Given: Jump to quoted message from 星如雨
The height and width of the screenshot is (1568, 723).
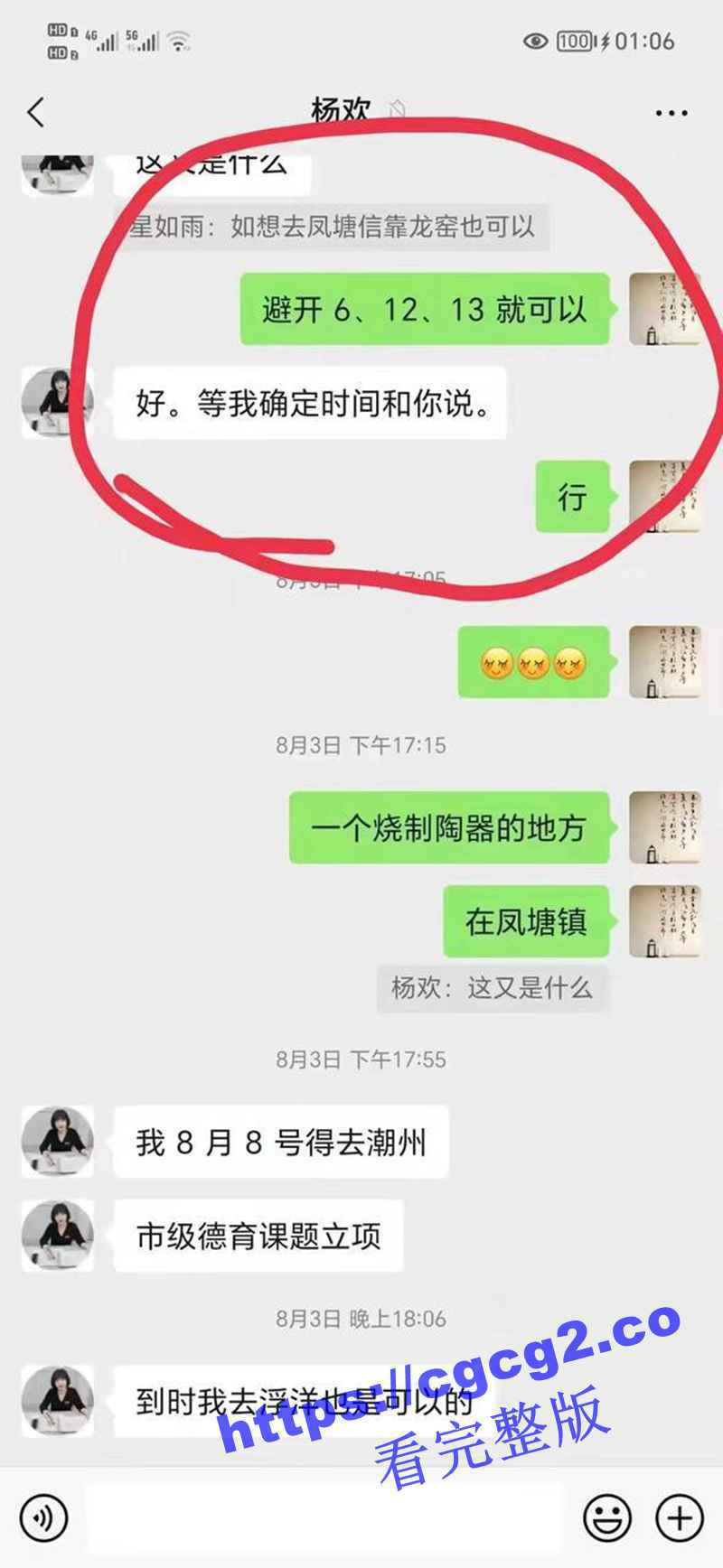Looking at the screenshot, I should [x=333, y=227].
